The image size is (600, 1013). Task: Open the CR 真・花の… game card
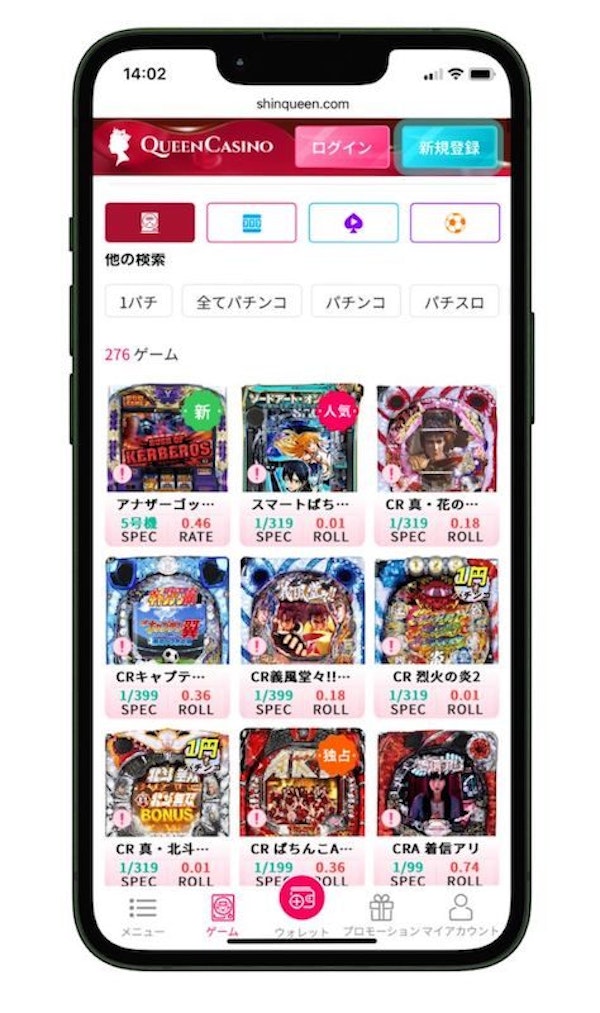tap(437, 465)
